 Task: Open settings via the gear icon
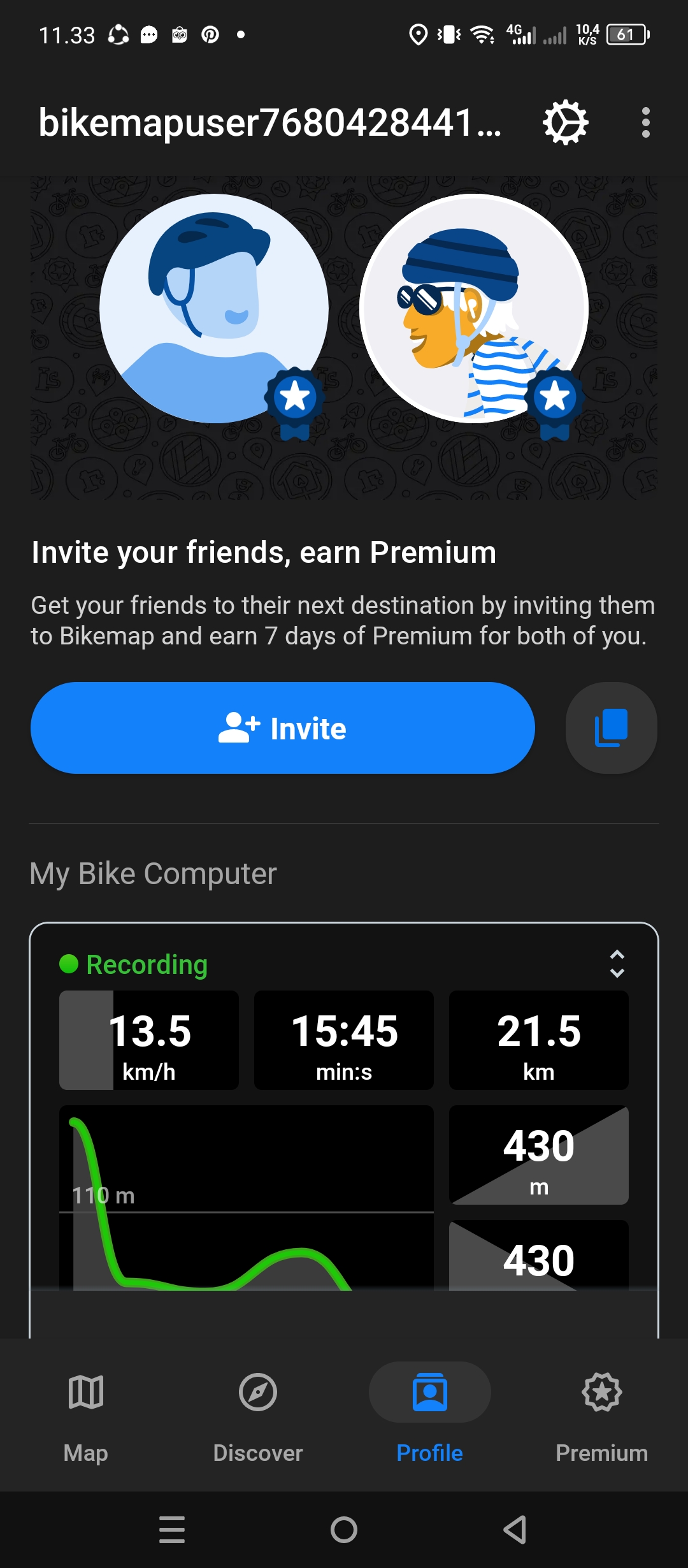[565, 122]
